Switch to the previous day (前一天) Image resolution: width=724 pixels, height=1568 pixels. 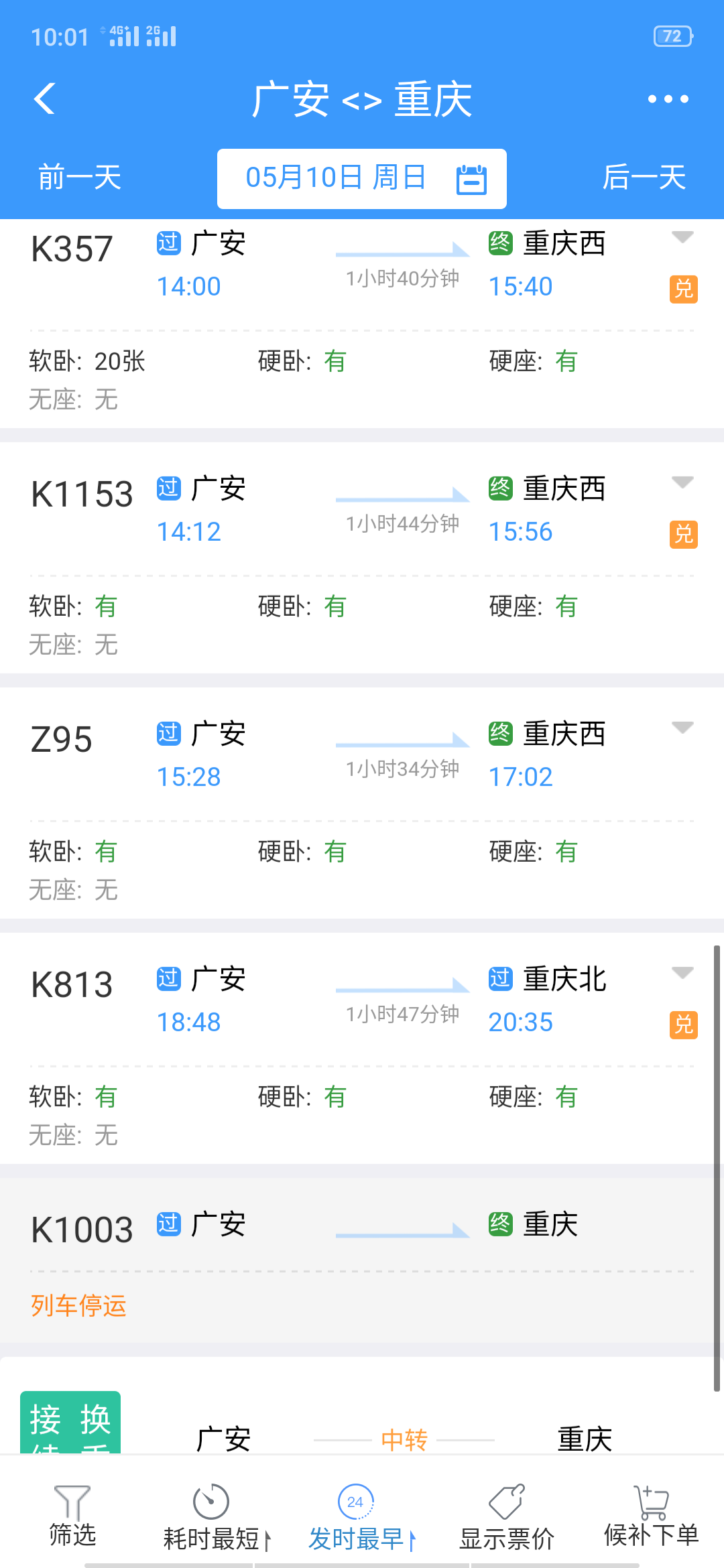[x=79, y=178]
